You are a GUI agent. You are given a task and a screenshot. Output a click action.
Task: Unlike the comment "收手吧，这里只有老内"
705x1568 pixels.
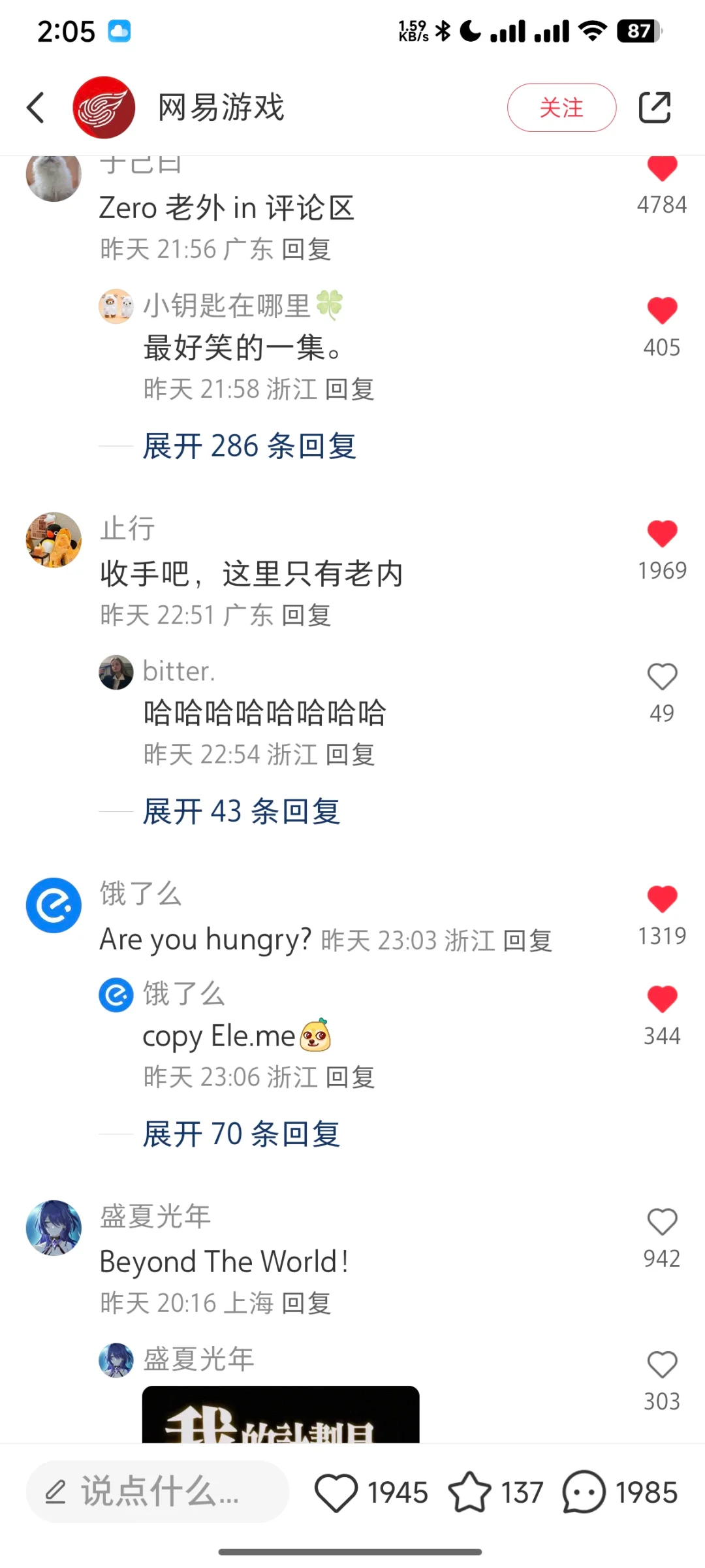662,534
